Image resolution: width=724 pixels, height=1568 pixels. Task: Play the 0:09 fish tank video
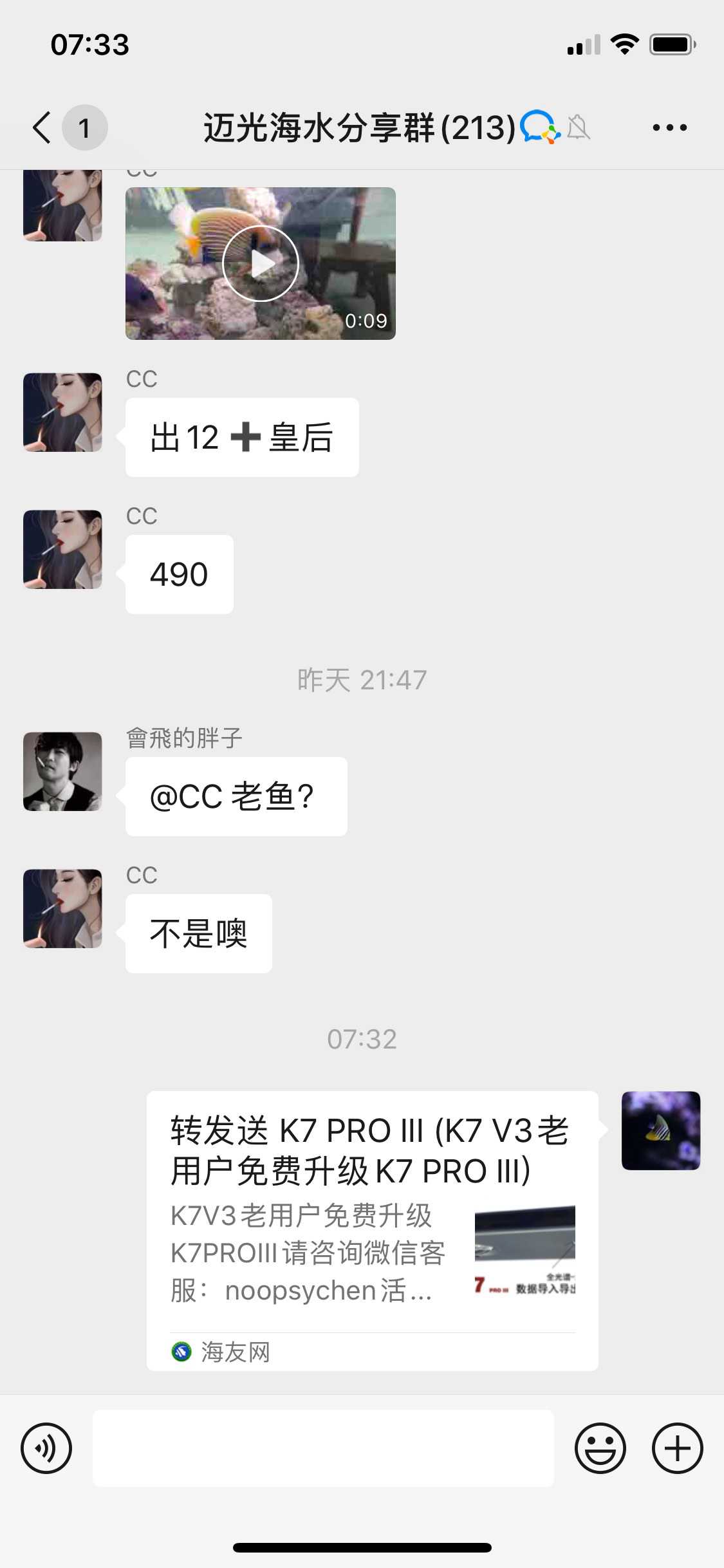[x=260, y=263]
